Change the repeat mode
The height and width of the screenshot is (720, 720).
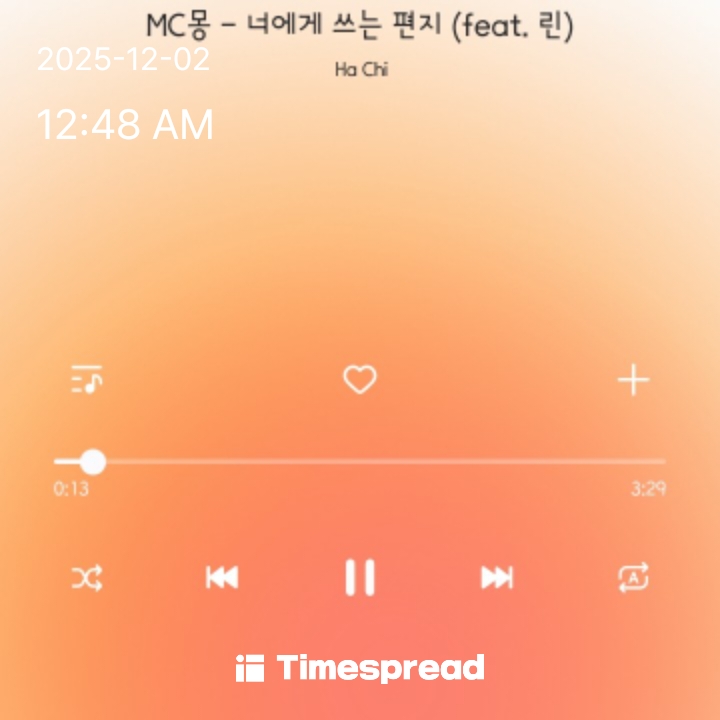(x=633, y=577)
